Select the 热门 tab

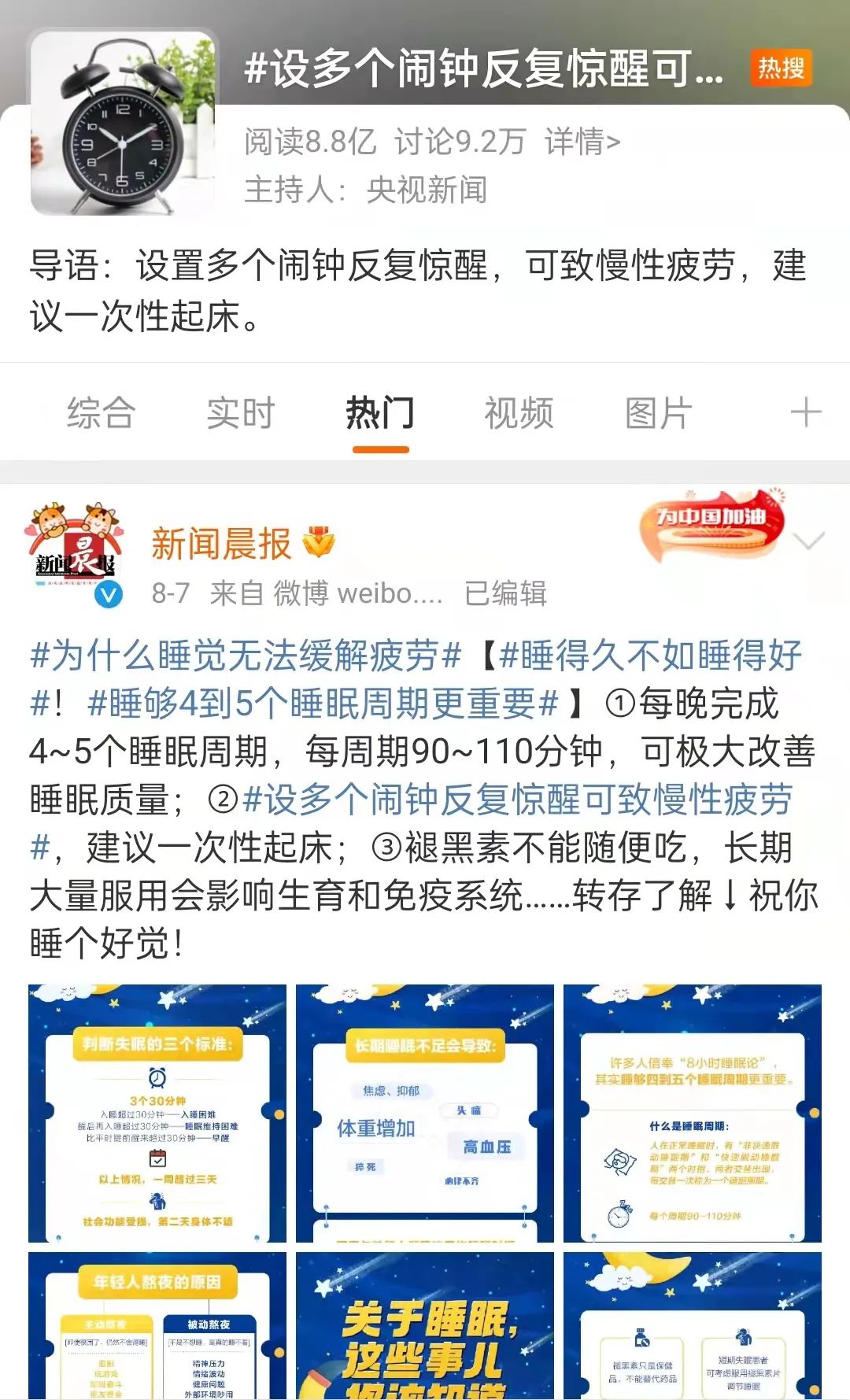click(x=380, y=413)
